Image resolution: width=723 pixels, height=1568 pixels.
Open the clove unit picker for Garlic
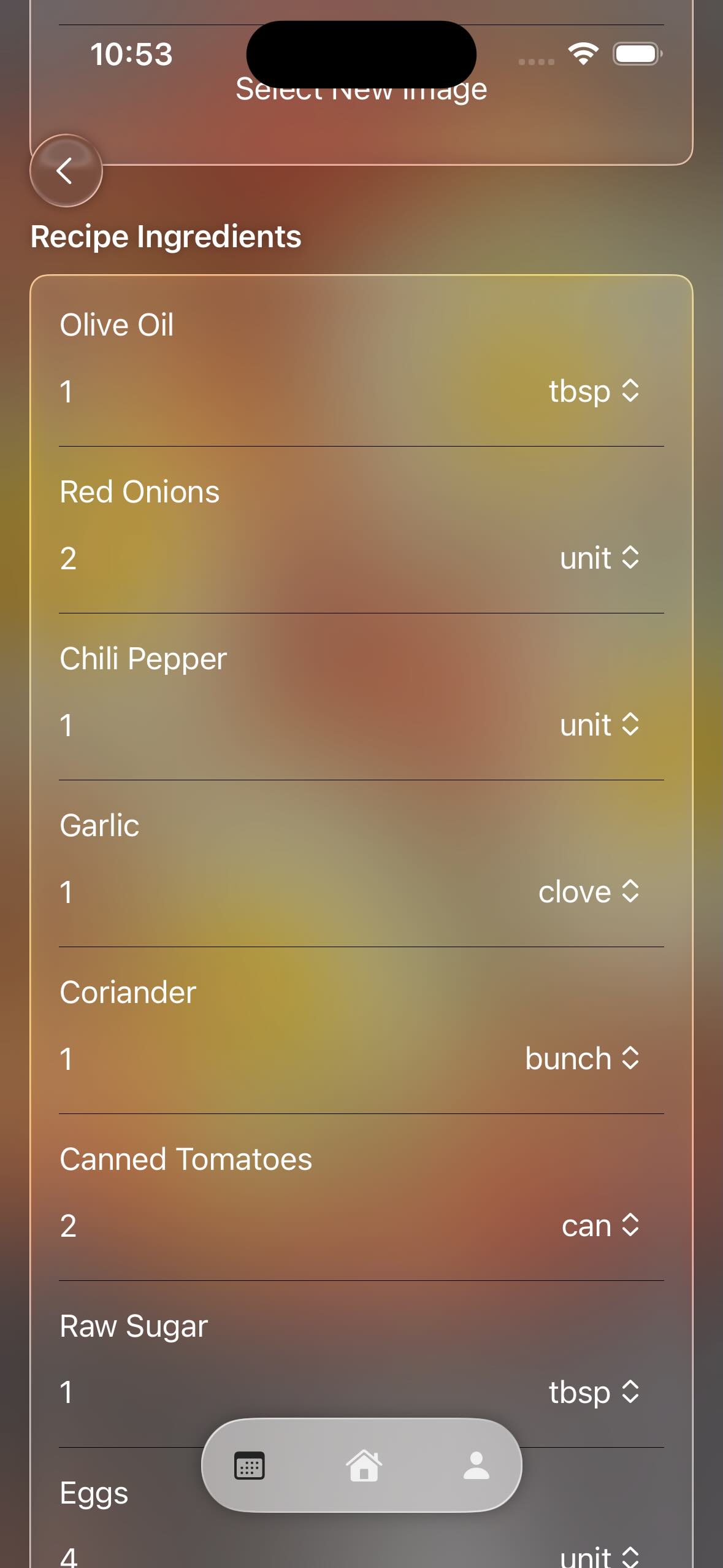(589, 892)
